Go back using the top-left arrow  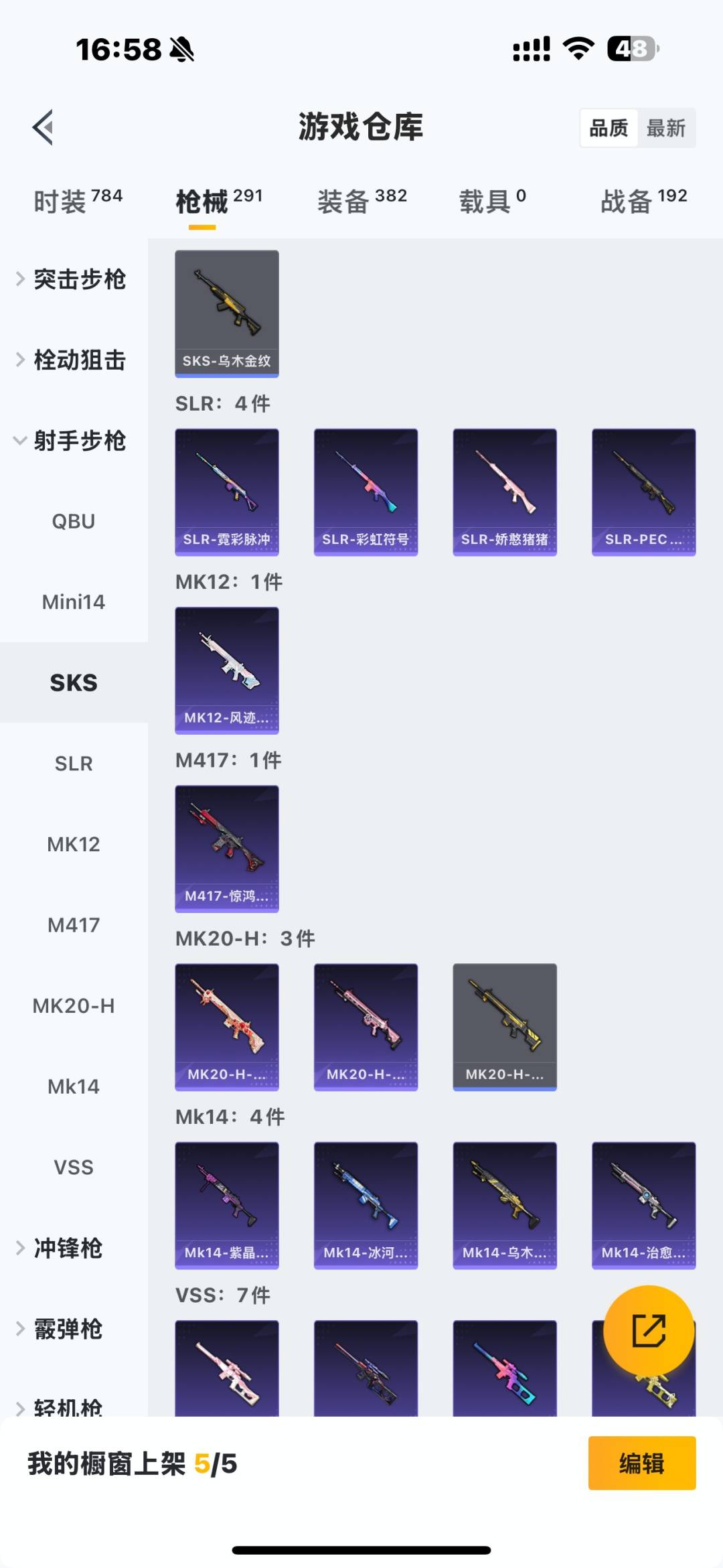point(44,127)
